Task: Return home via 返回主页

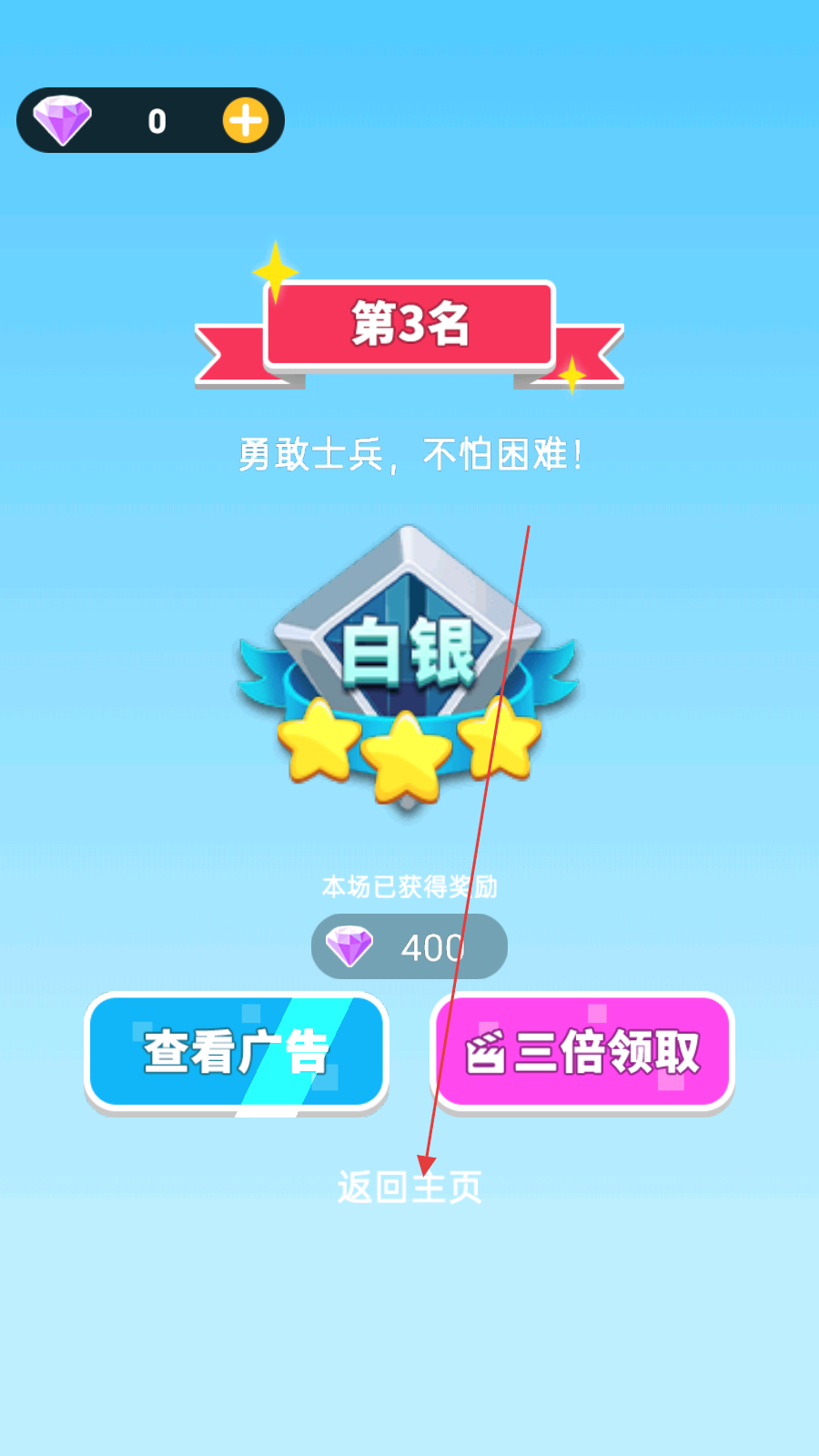Action: (x=409, y=1187)
